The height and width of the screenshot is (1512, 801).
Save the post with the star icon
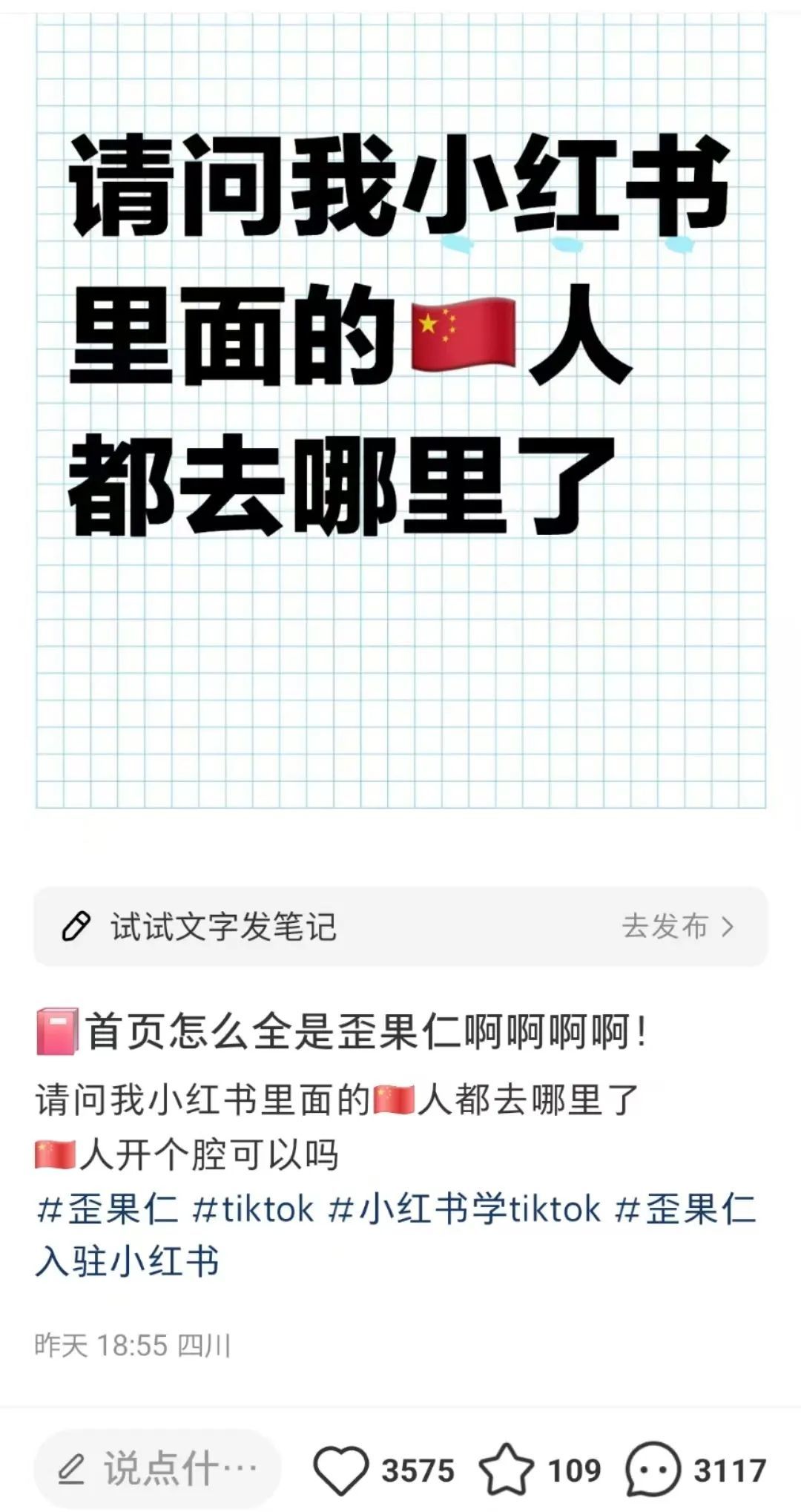coord(506,1469)
